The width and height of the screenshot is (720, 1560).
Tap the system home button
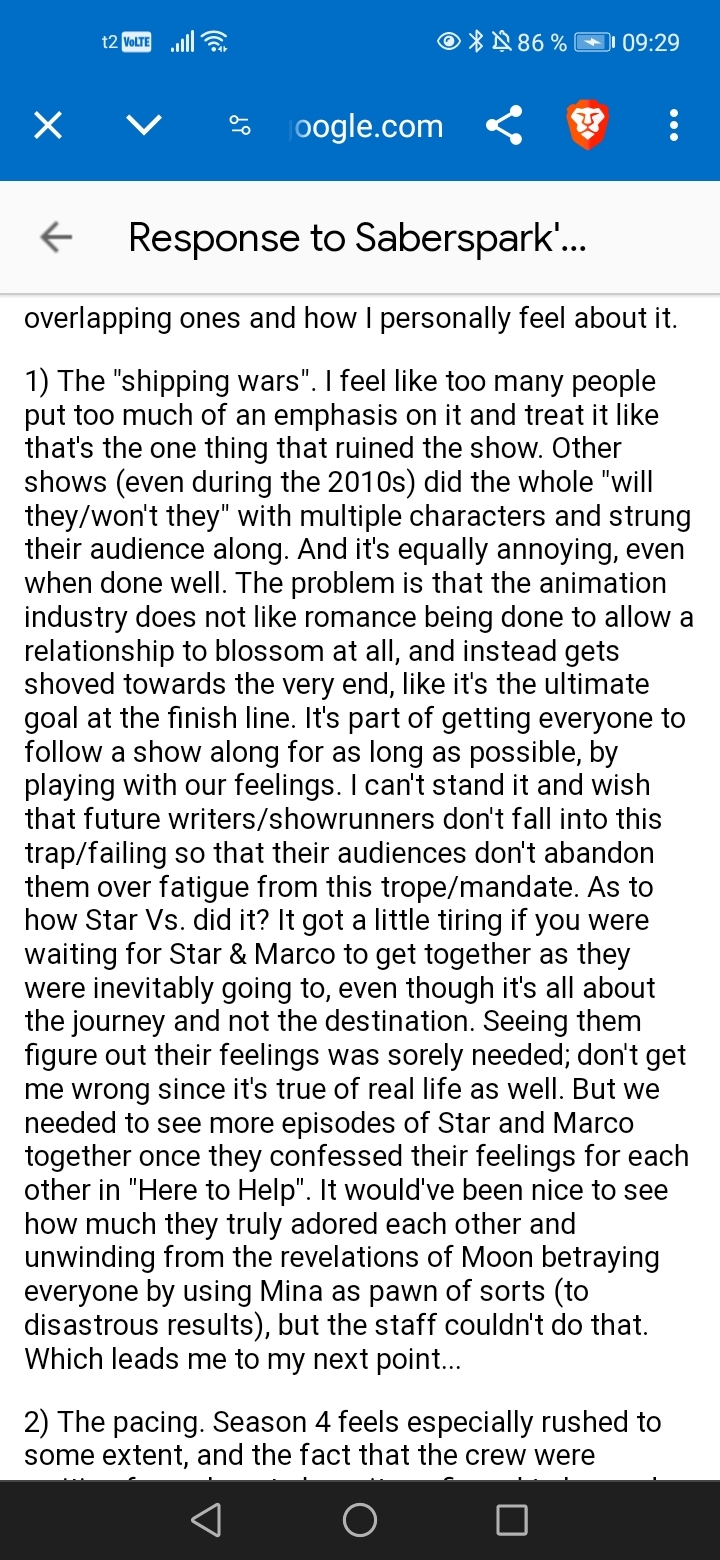pyautogui.click(x=360, y=1520)
